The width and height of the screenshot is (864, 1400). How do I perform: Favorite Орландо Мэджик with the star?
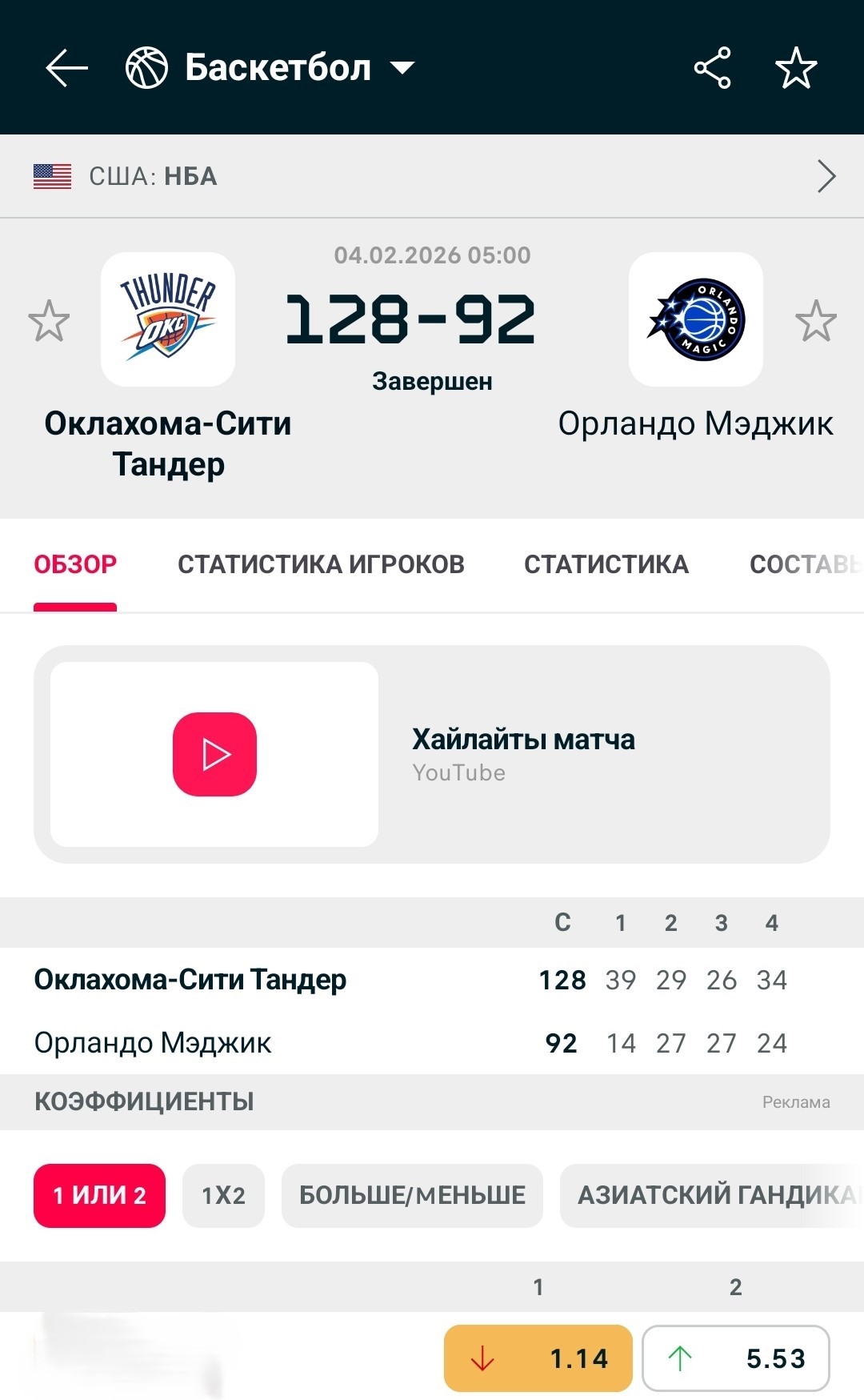coord(815,320)
